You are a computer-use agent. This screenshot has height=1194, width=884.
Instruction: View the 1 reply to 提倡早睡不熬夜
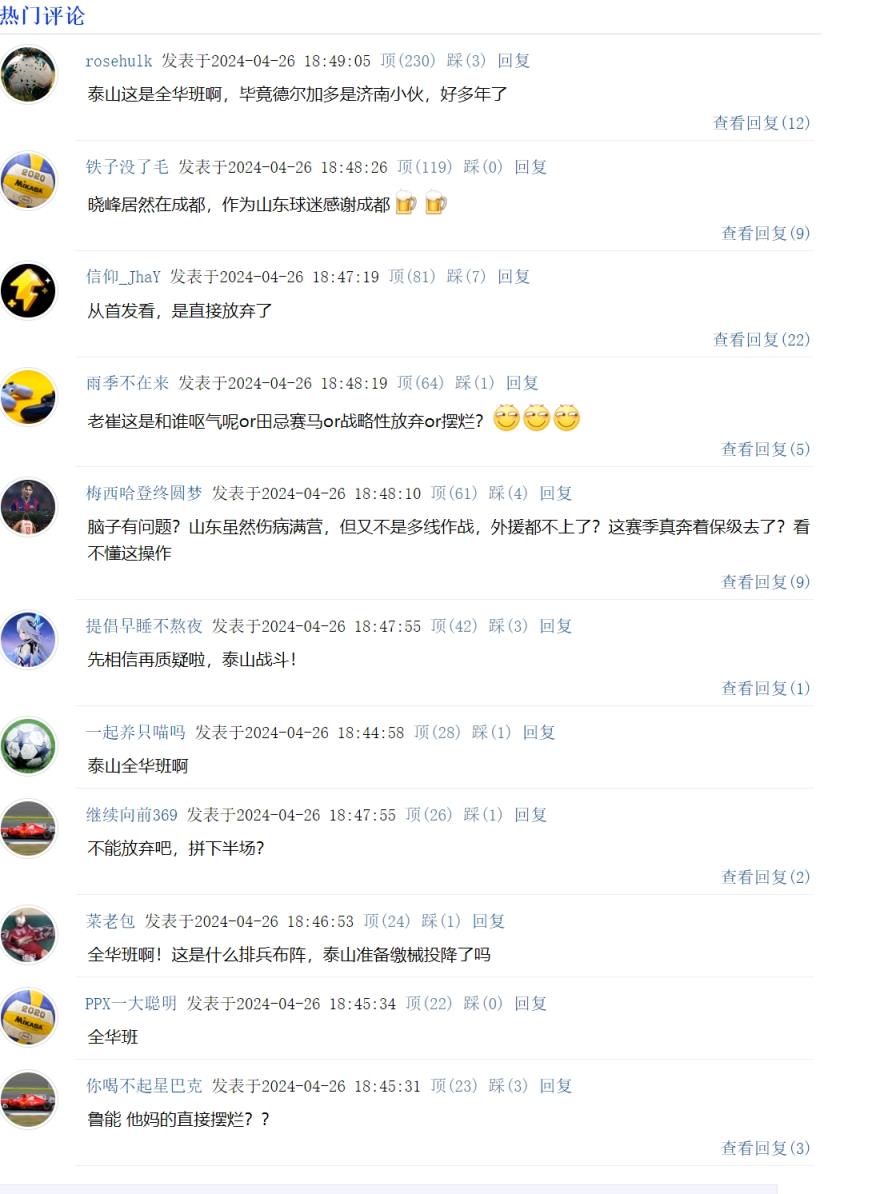(765, 689)
